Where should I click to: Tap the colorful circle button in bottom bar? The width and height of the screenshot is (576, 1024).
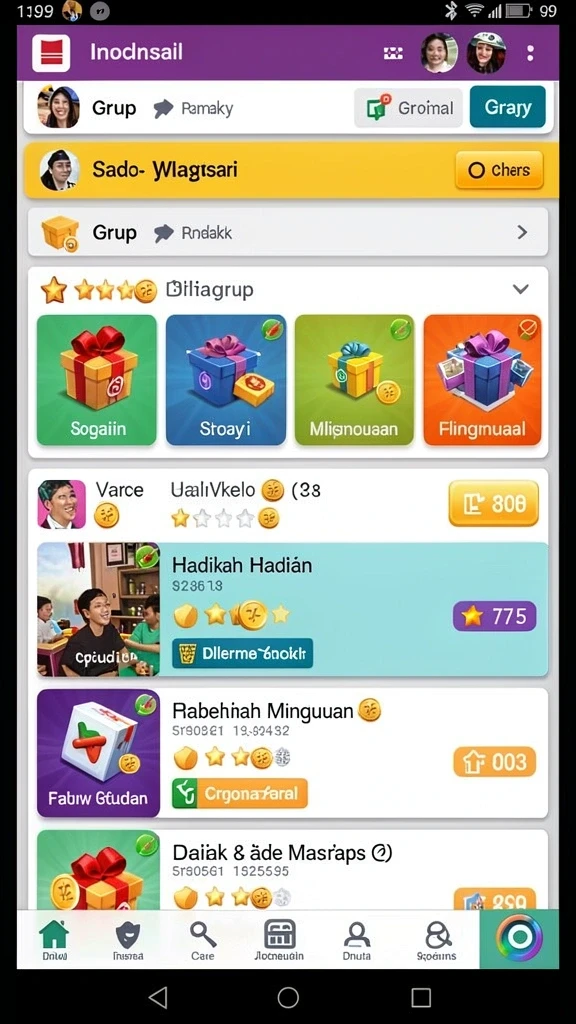[519, 938]
